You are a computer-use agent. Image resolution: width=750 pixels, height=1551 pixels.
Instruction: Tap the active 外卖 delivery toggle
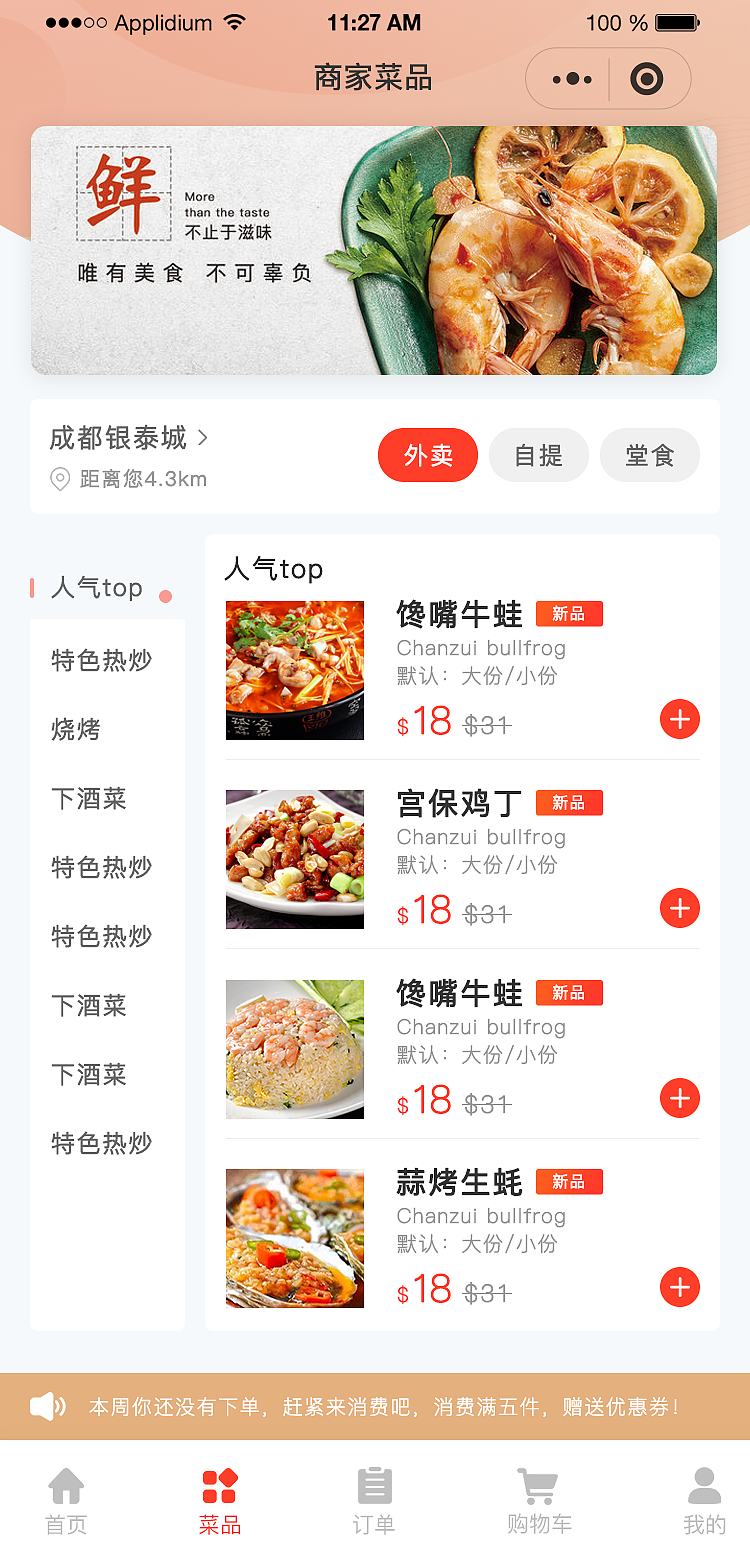pyautogui.click(x=427, y=455)
